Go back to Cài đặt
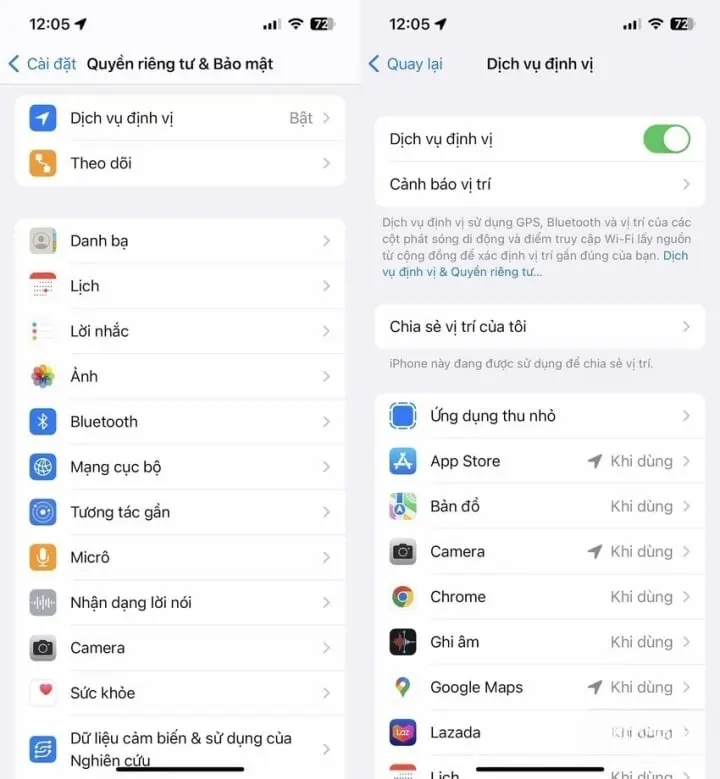Viewport: 720px width, 779px height. click(42, 64)
